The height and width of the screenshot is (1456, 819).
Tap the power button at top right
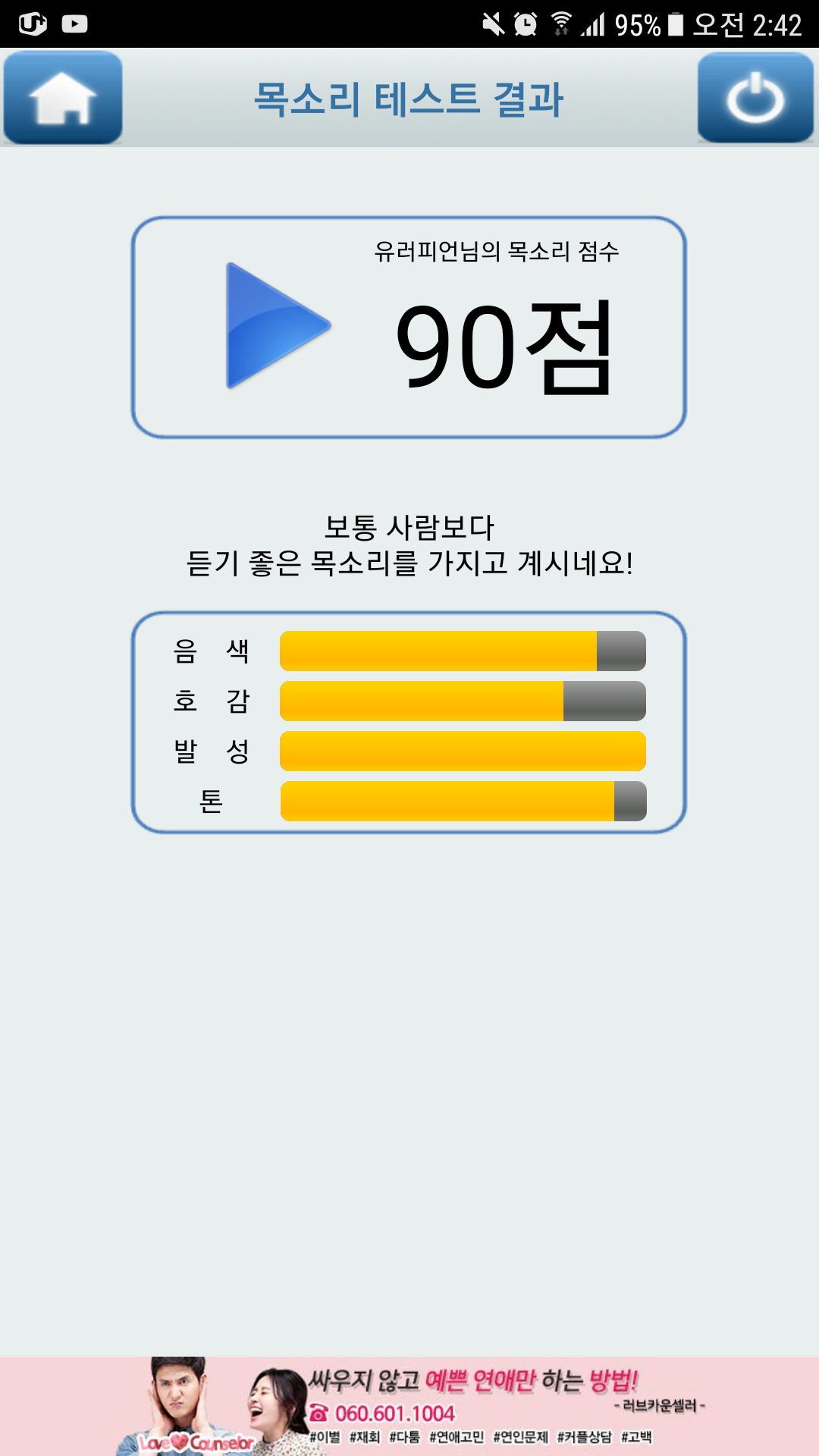(755, 98)
